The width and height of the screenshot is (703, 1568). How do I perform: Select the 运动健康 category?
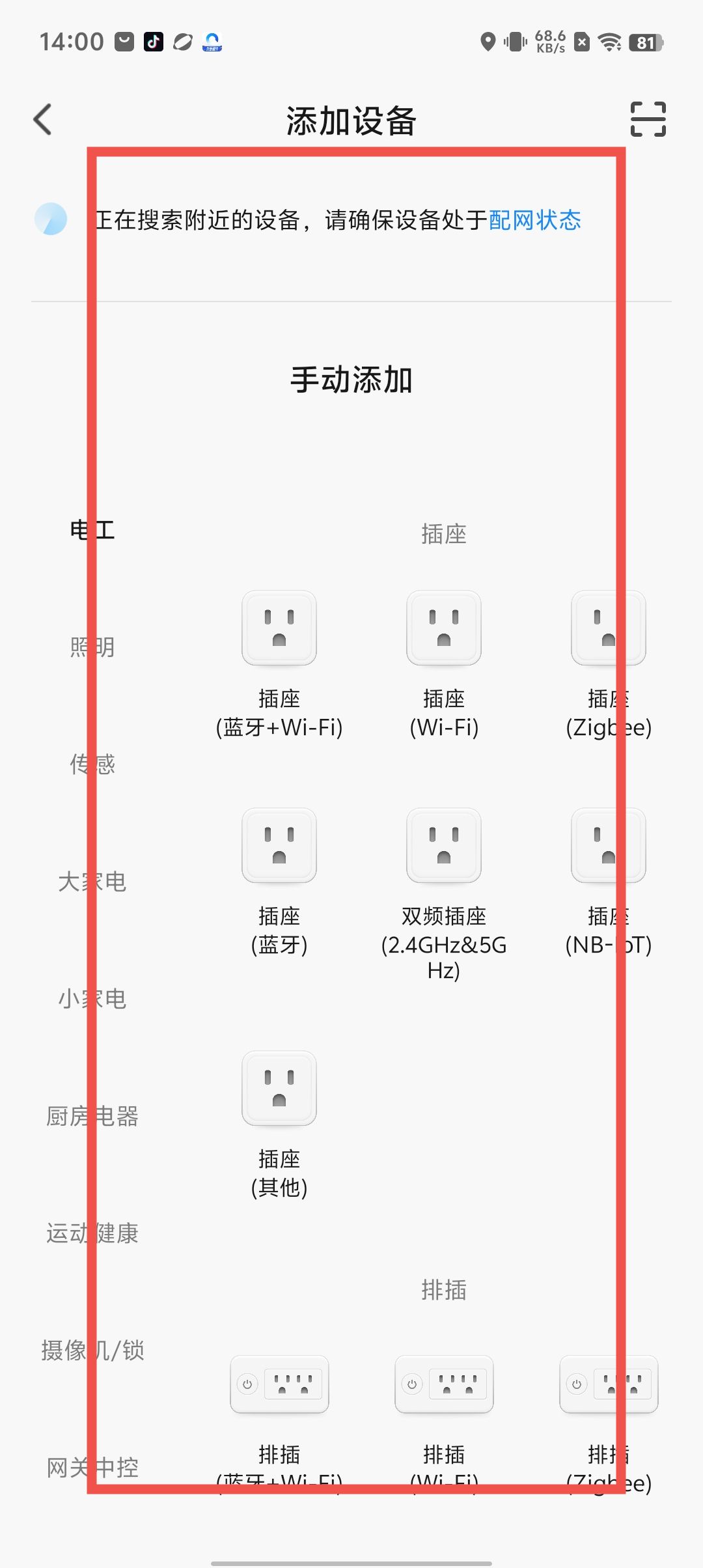tap(92, 1233)
